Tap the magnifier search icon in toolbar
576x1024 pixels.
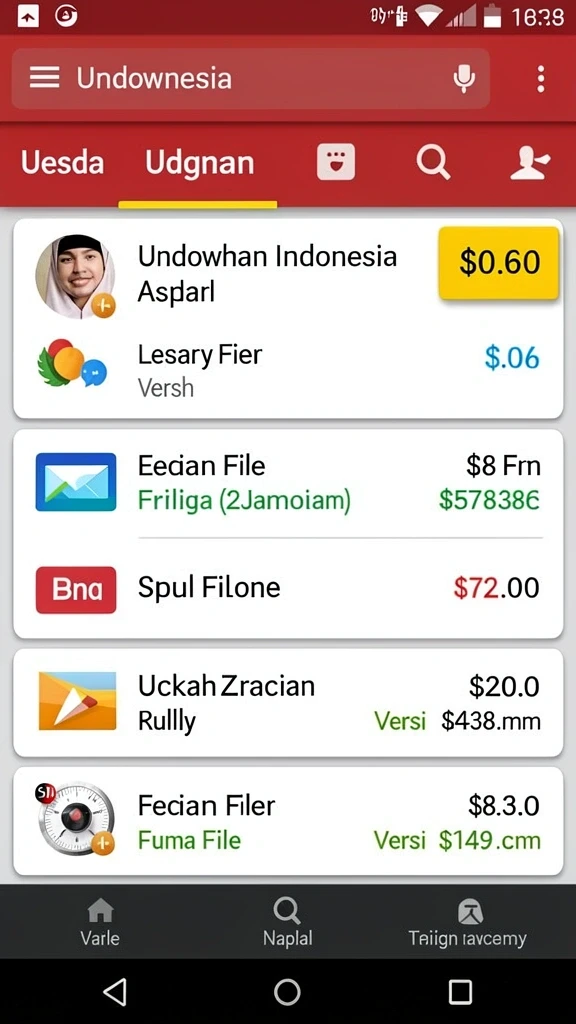433,161
